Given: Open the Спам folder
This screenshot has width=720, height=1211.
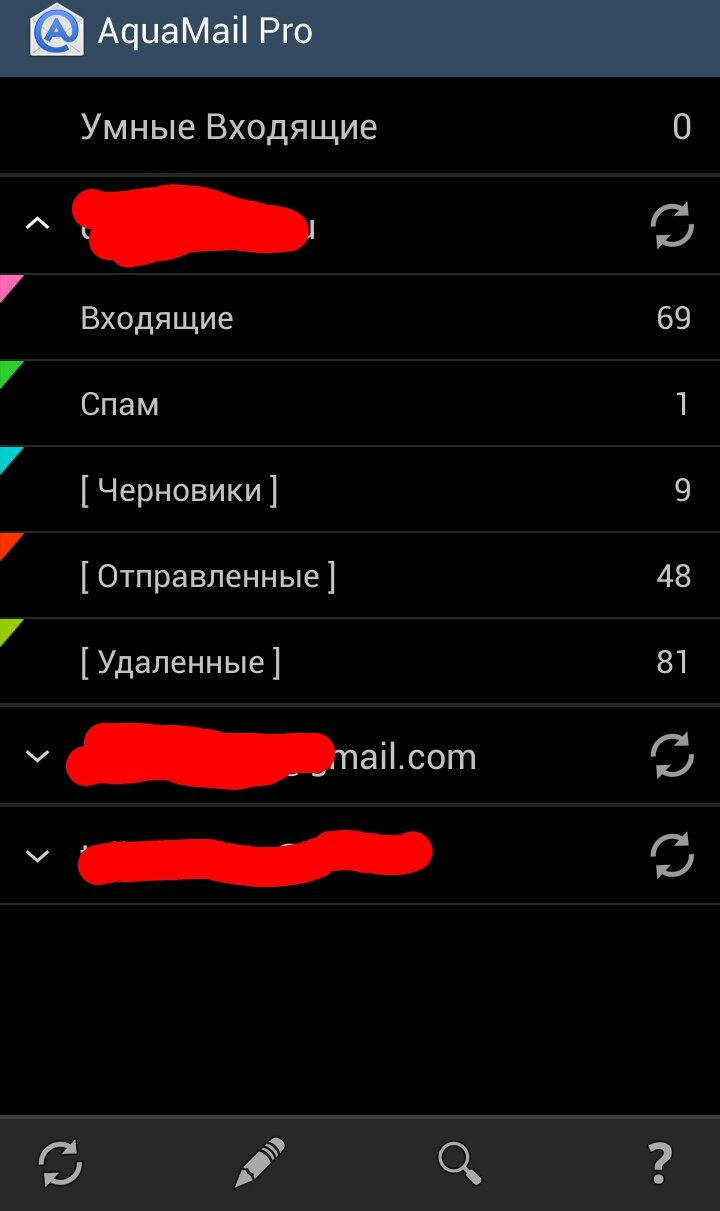Looking at the screenshot, I should (360, 404).
